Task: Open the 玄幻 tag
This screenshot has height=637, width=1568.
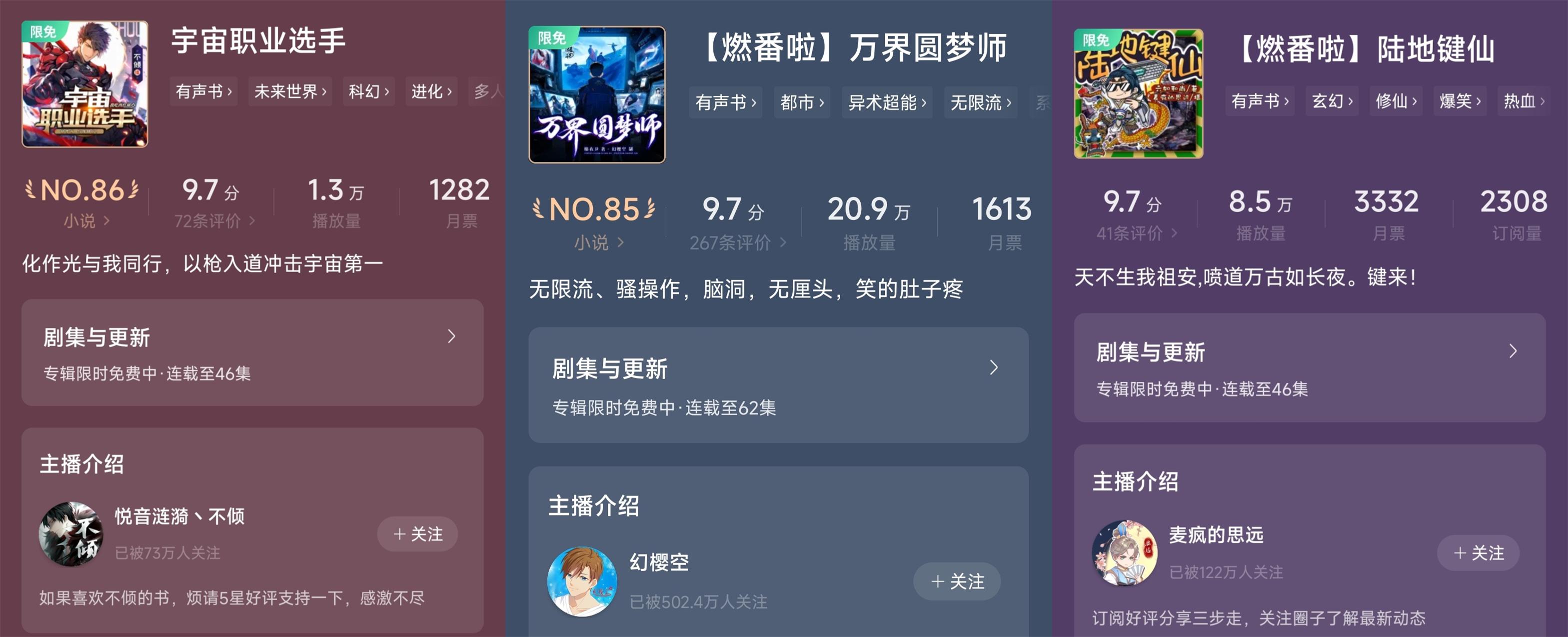Action: (x=1332, y=100)
